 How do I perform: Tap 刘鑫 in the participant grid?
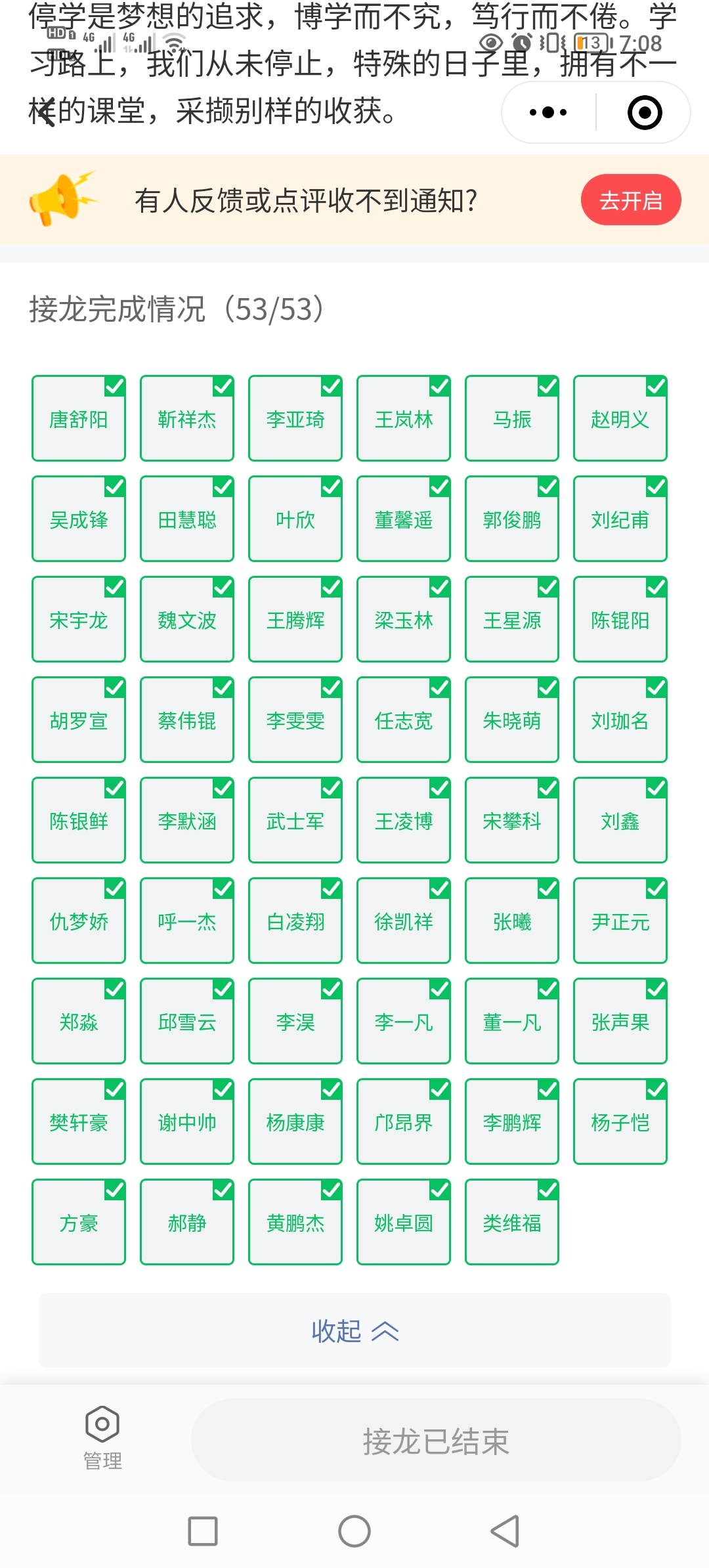620,821
